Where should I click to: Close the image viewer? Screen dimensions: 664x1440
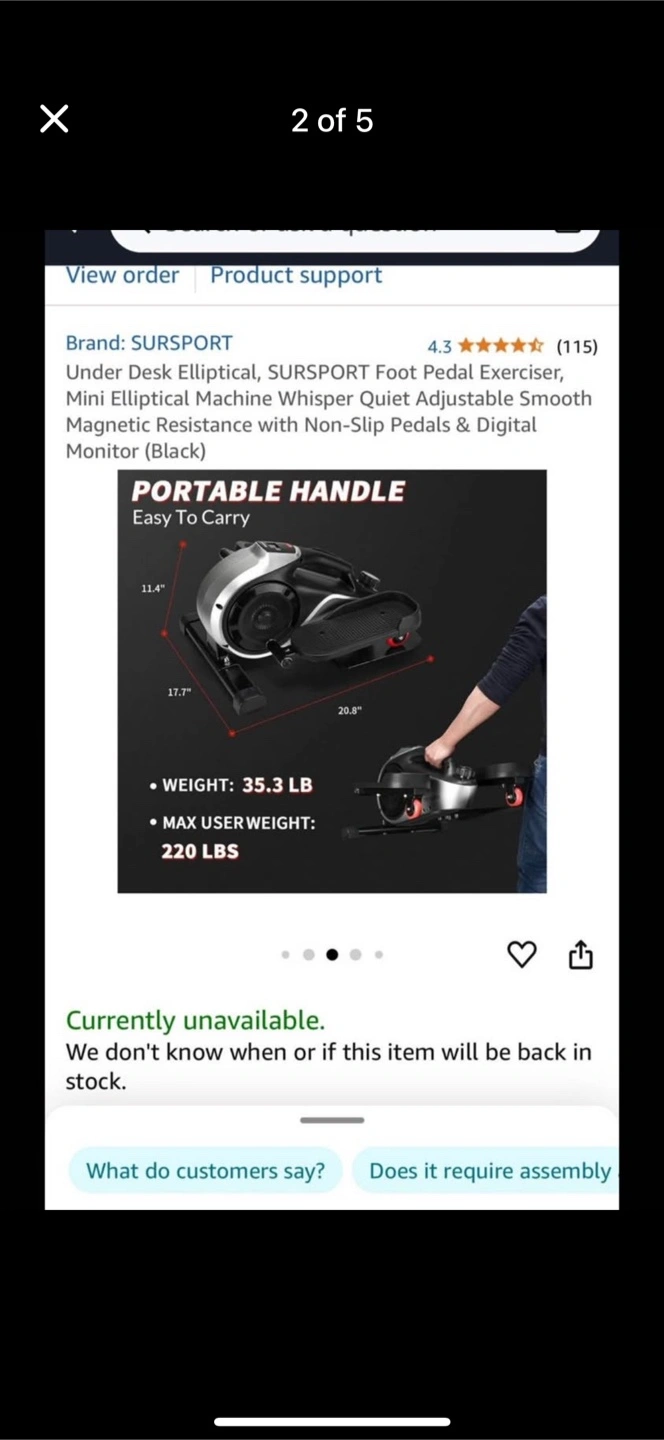(x=54, y=120)
